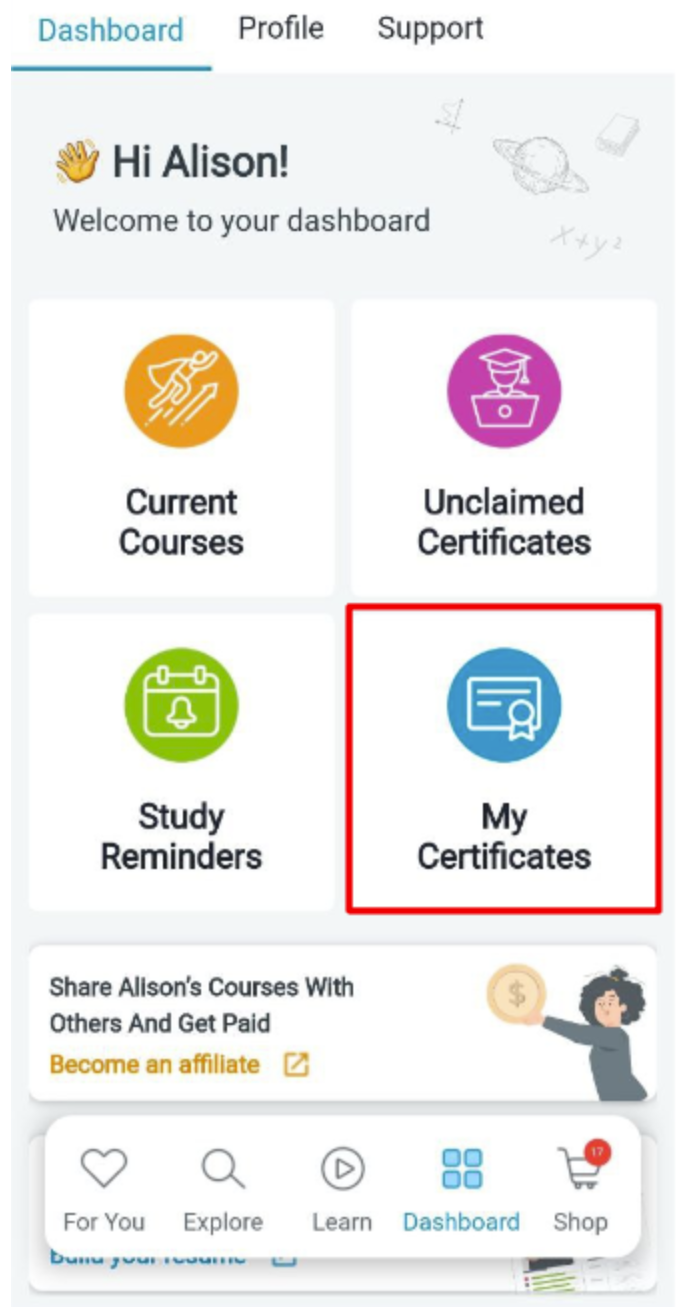677x1313 pixels.
Task: Open the Study Reminders card
Action: pyautogui.click(x=181, y=762)
